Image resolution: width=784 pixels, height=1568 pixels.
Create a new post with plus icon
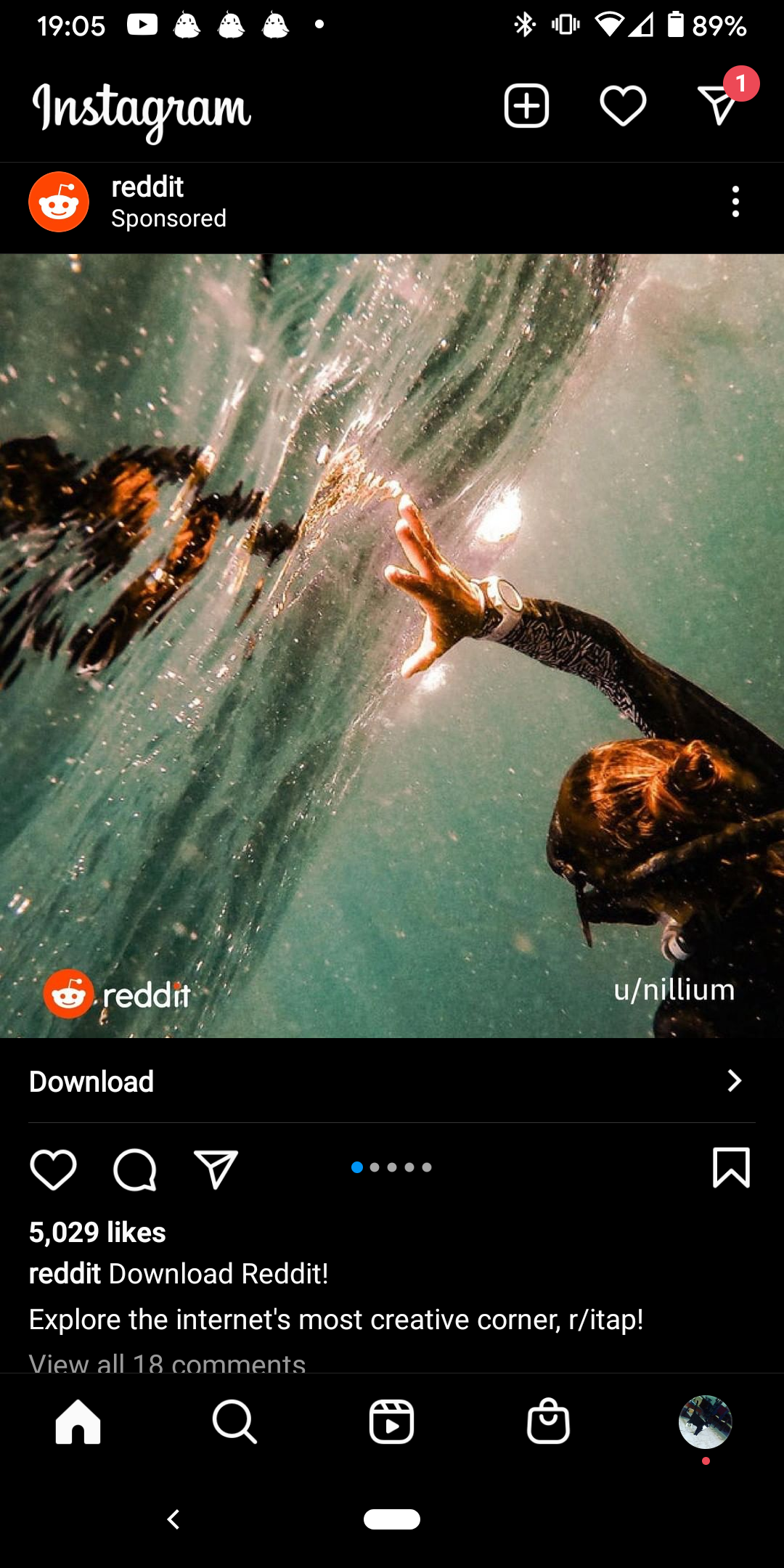pyautogui.click(x=526, y=106)
